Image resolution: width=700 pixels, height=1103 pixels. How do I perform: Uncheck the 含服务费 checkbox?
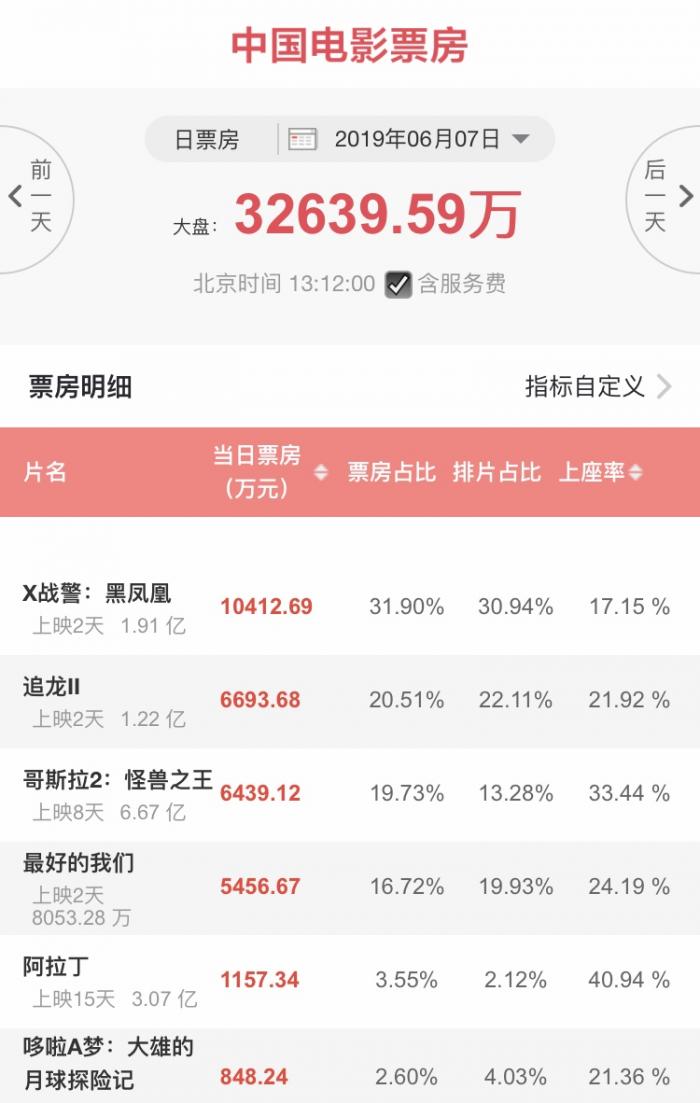(399, 285)
